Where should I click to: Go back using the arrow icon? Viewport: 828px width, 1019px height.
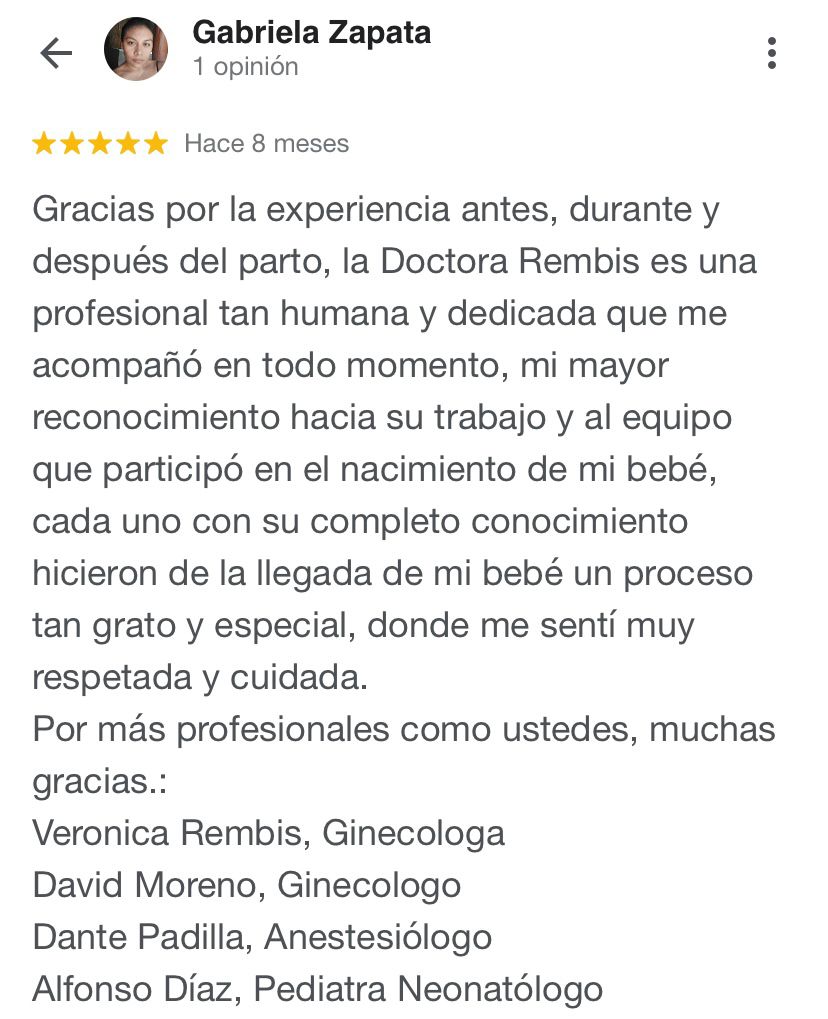(56, 53)
